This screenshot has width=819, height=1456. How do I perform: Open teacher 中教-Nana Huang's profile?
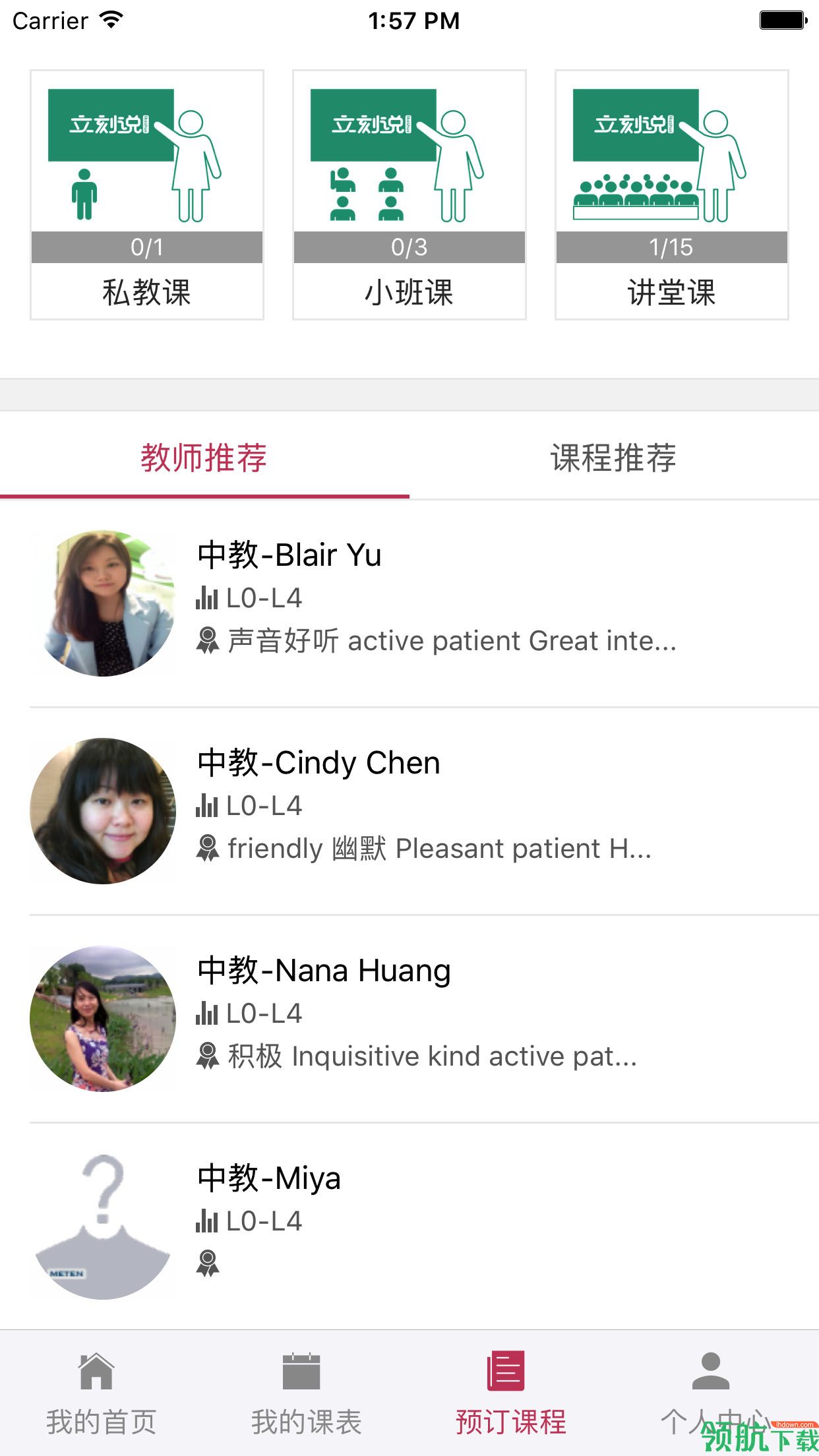323,969
